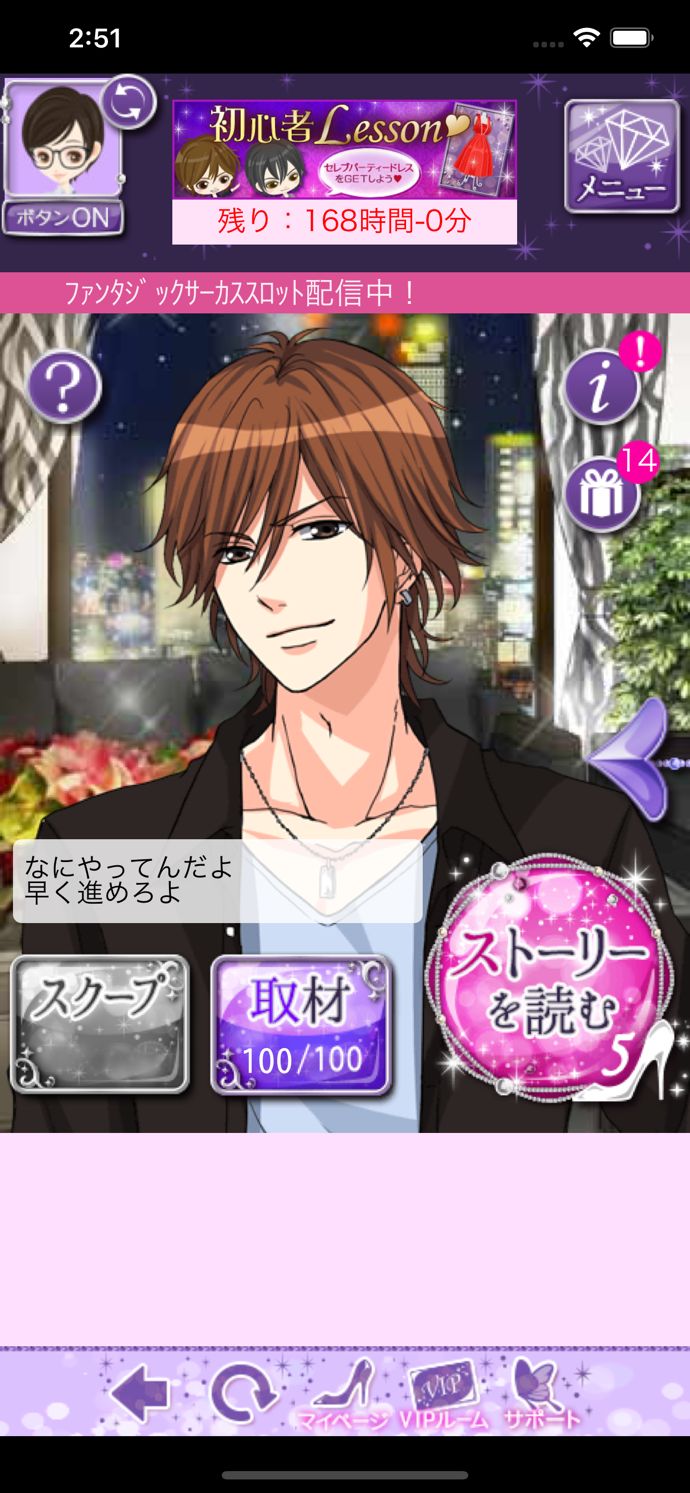Open the question mark help icon
Screen dimensions: 690x1493
click(64, 387)
